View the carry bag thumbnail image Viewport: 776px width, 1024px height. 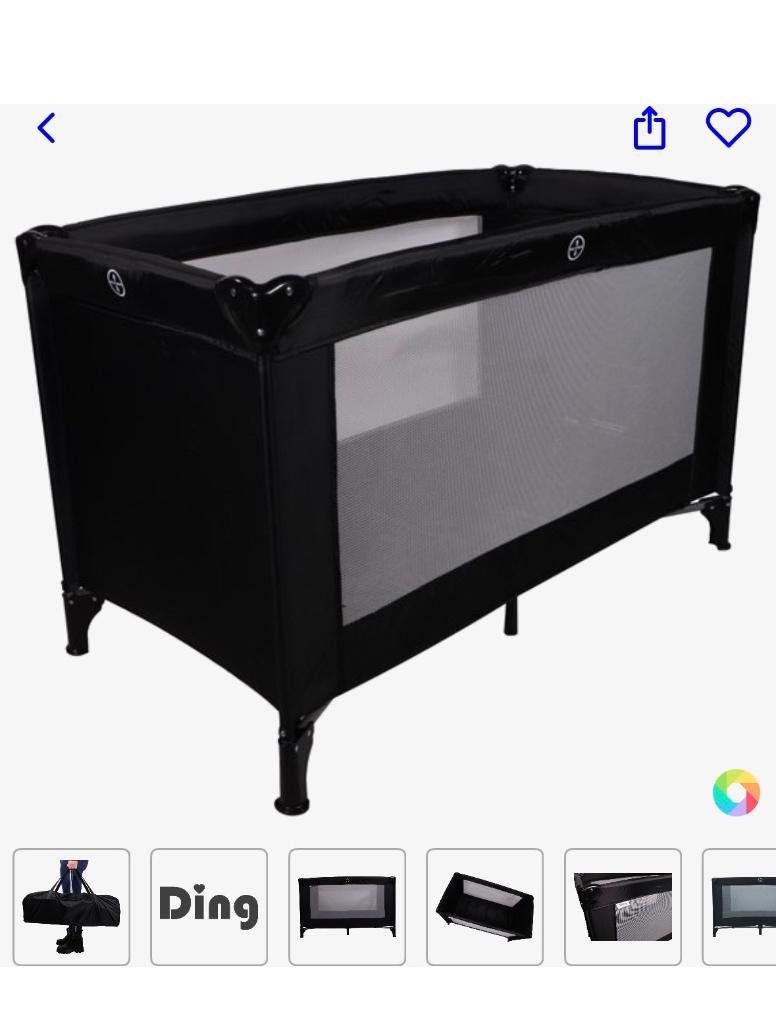pyautogui.click(x=71, y=907)
